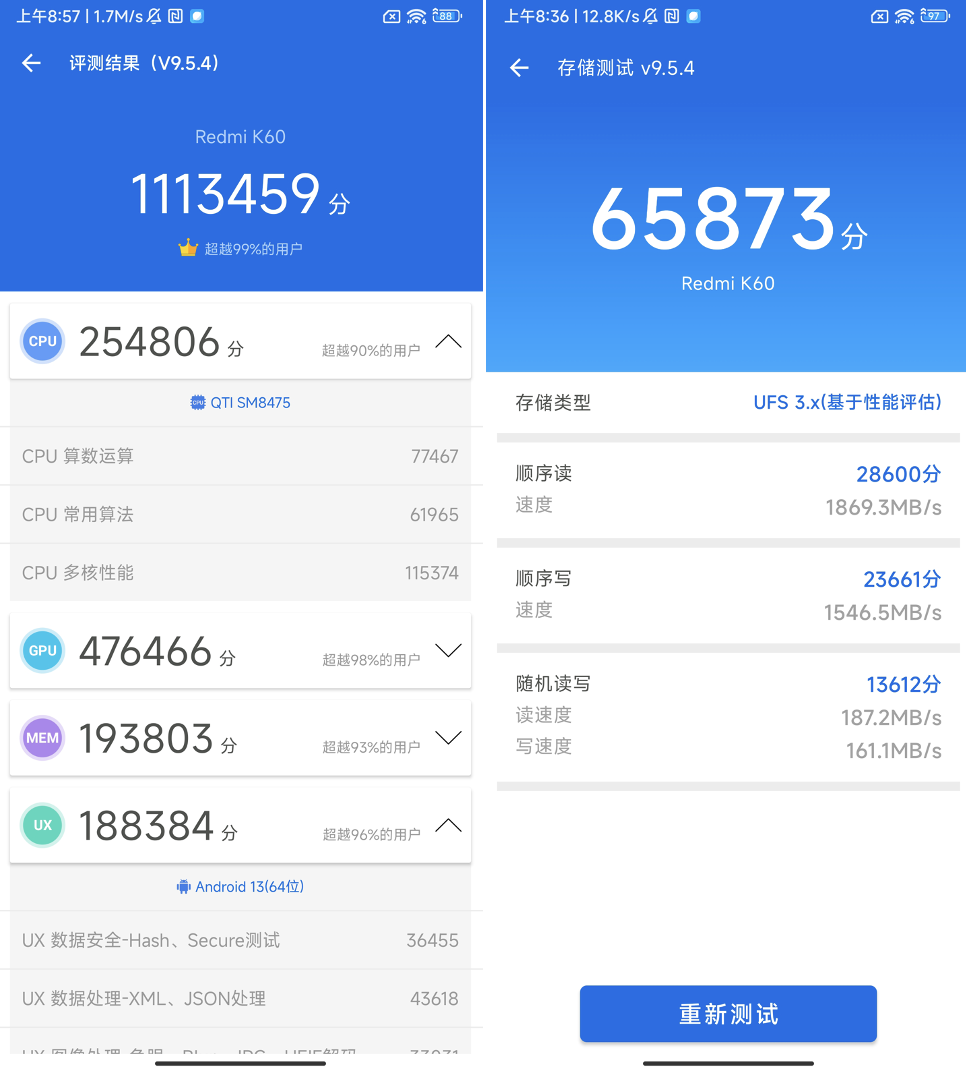Go back from the 评测结果 results page
The width and height of the screenshot is (966, 1070).
[32, 64]
